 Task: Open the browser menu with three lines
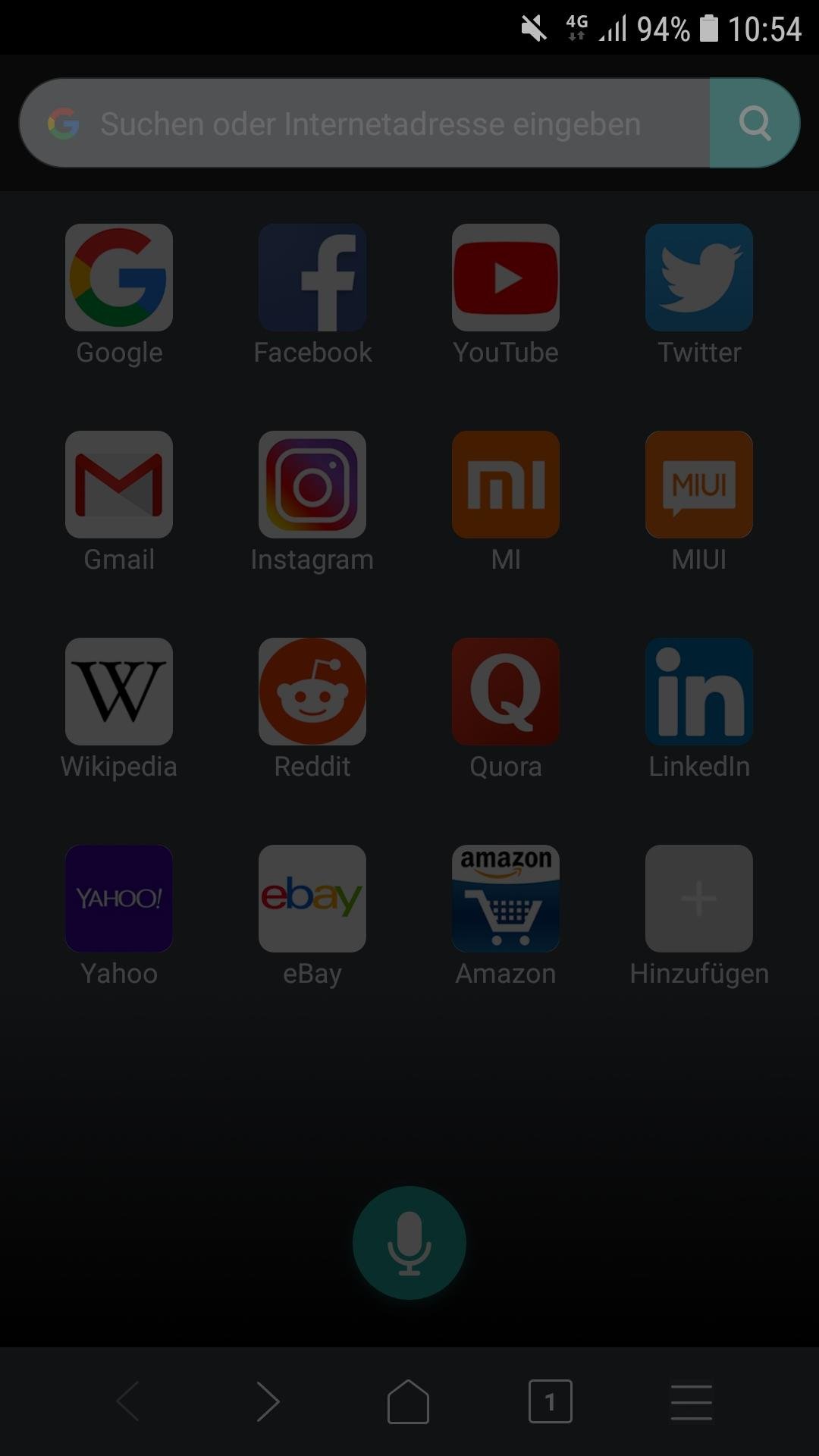pos(691,1401)
